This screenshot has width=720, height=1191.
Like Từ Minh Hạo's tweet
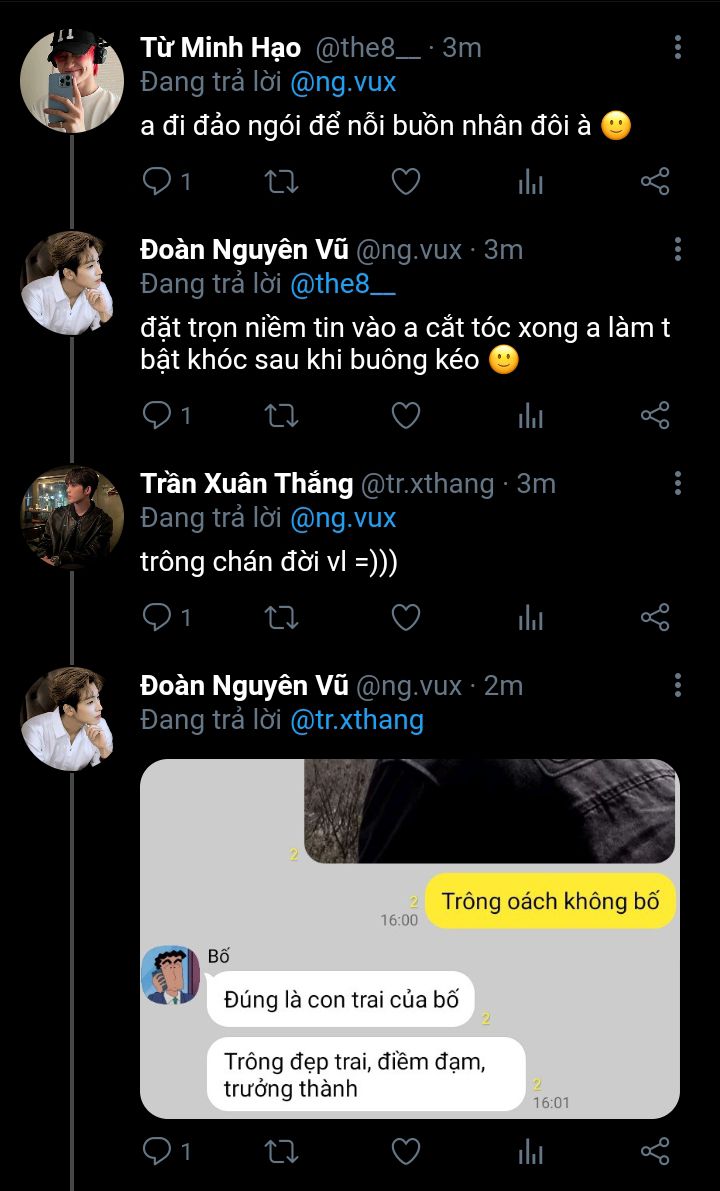405,182
